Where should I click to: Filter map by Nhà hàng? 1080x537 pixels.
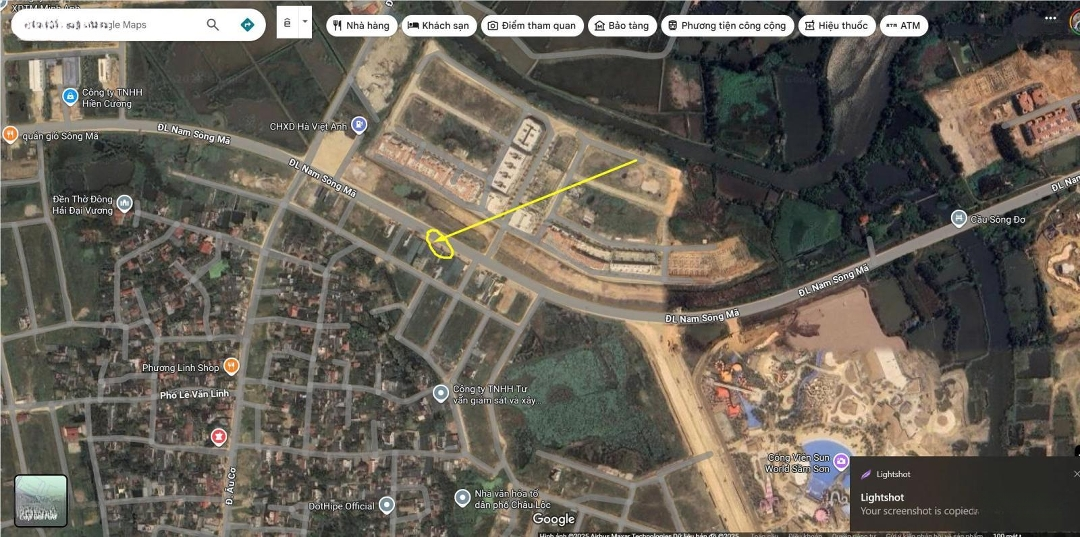pyautogui.click(x=361, y=26)
